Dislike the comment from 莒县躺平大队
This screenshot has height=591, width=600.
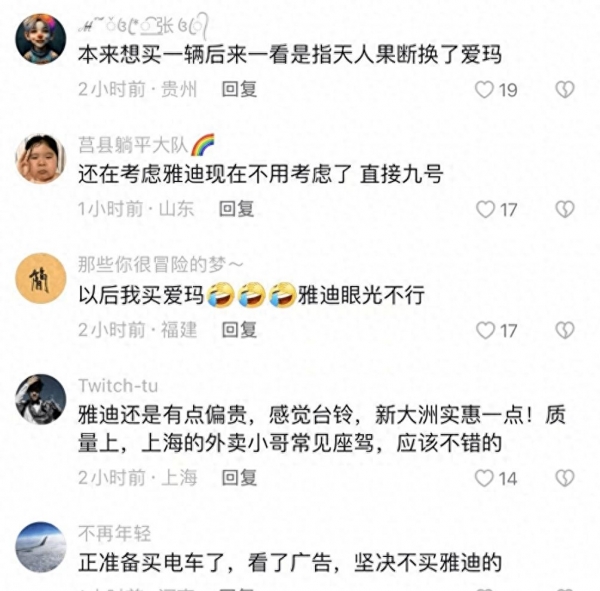point(564,210)
